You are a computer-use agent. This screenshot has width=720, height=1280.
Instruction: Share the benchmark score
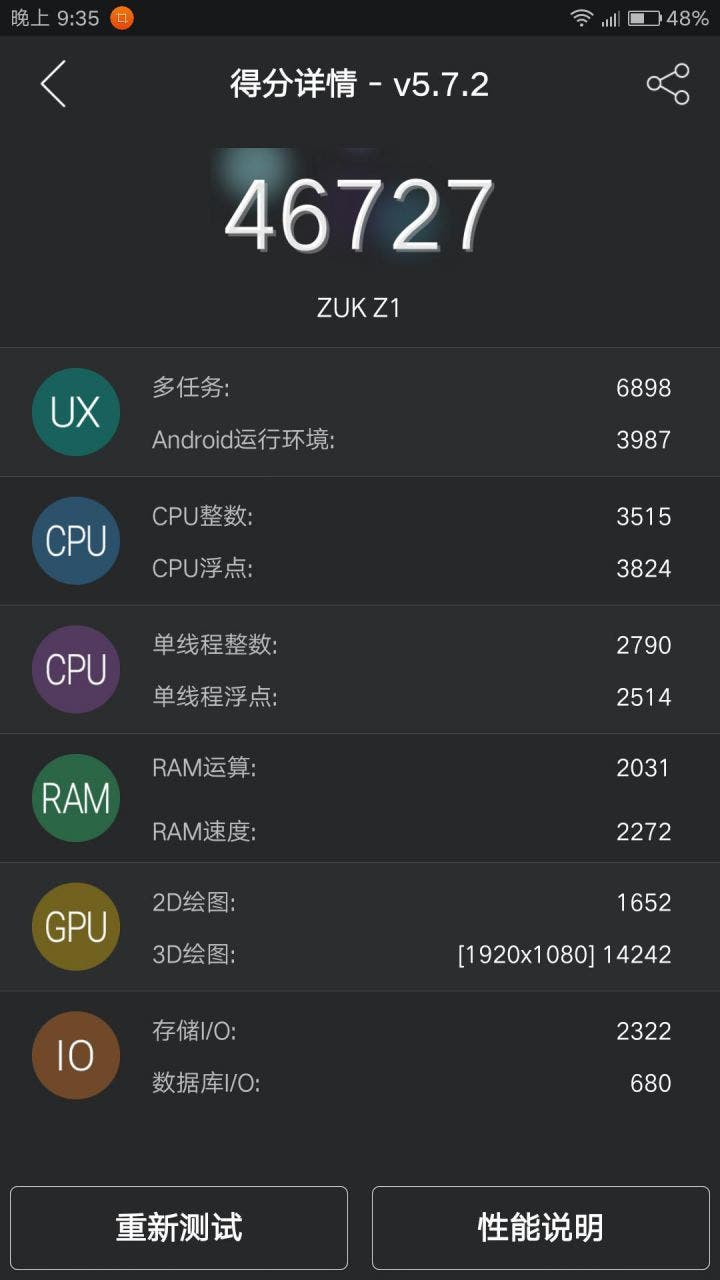pyautogui.click(x=668, y=84)
